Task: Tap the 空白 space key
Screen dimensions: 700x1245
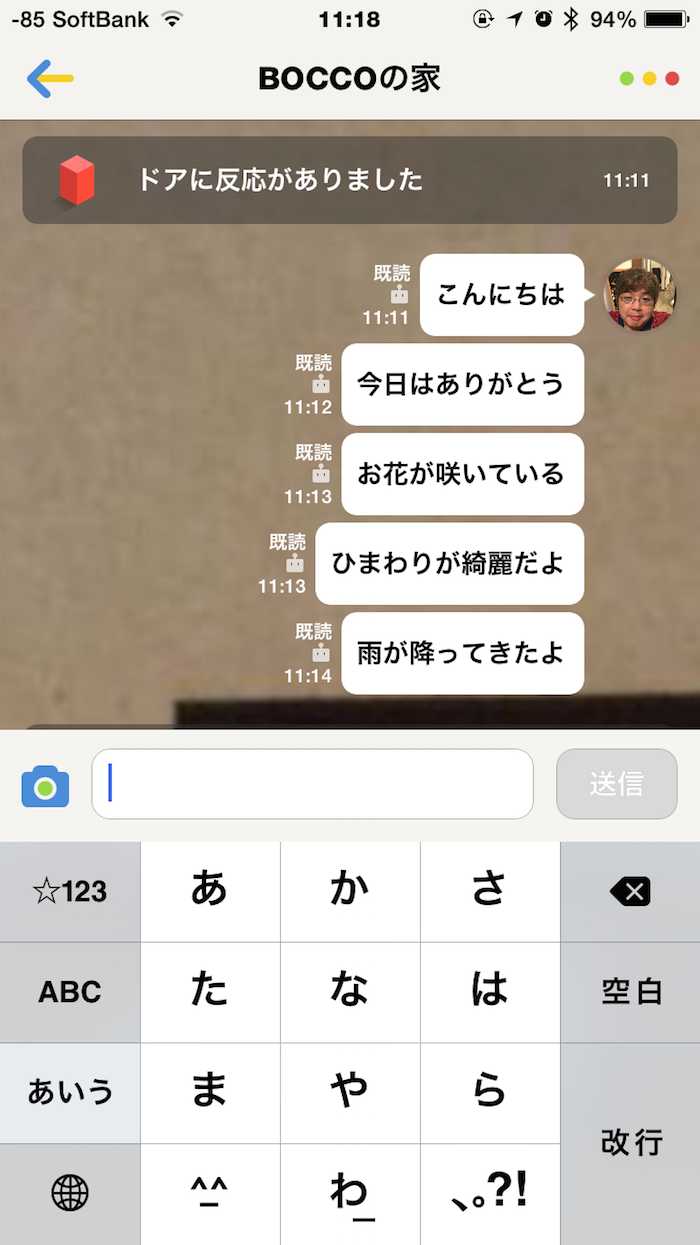Action: click(x=630, y=992)
